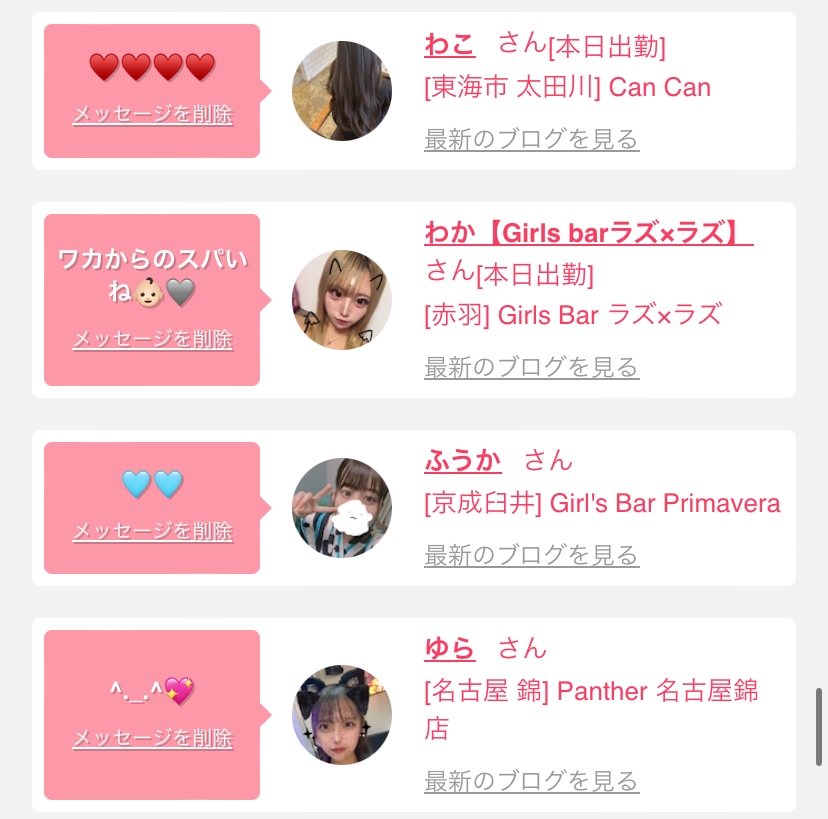
Task: Tap わか's profile photo with cat ears
Action: [x=342, y=300]
